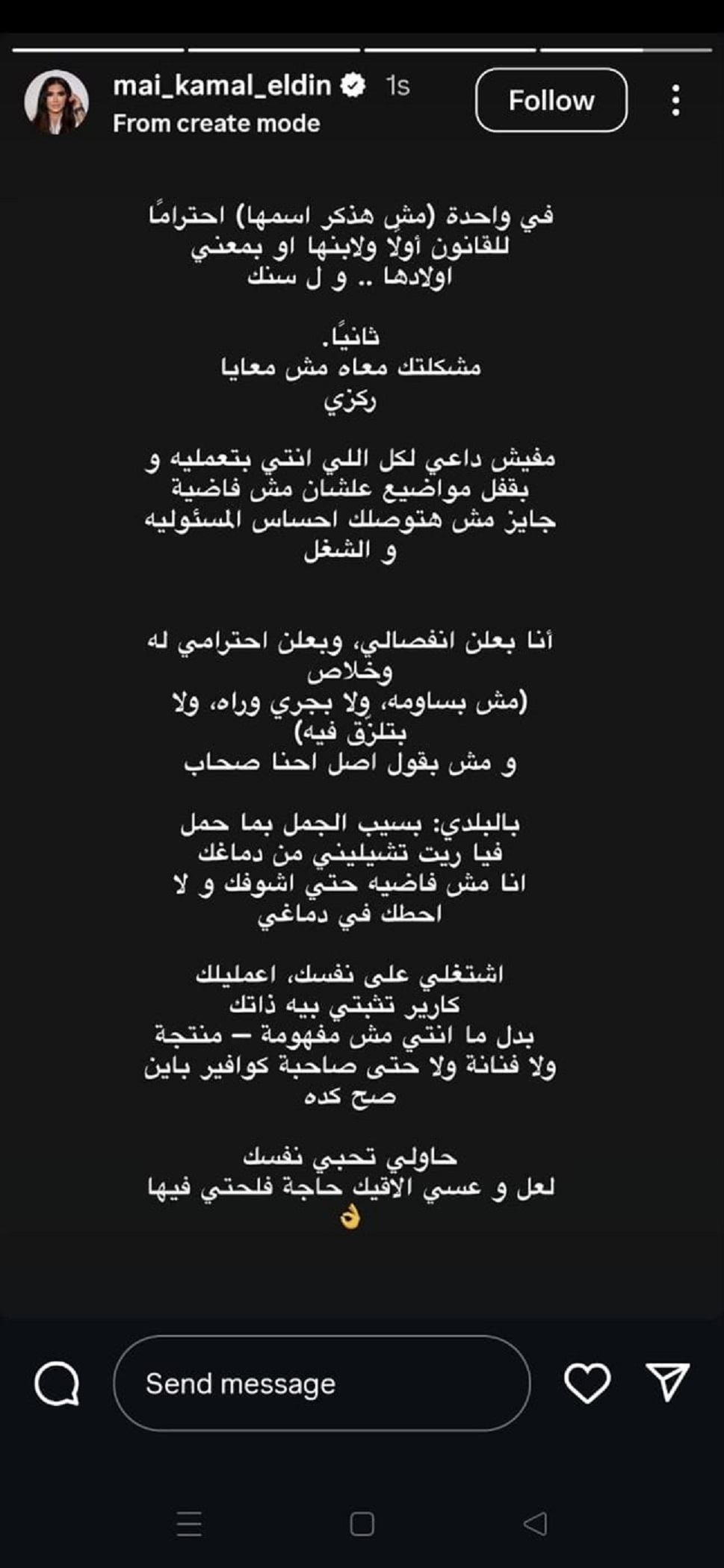The image size is (724, 1568).
Task: Open the three-dot story options menu
Action: click(x=675, y=100)
